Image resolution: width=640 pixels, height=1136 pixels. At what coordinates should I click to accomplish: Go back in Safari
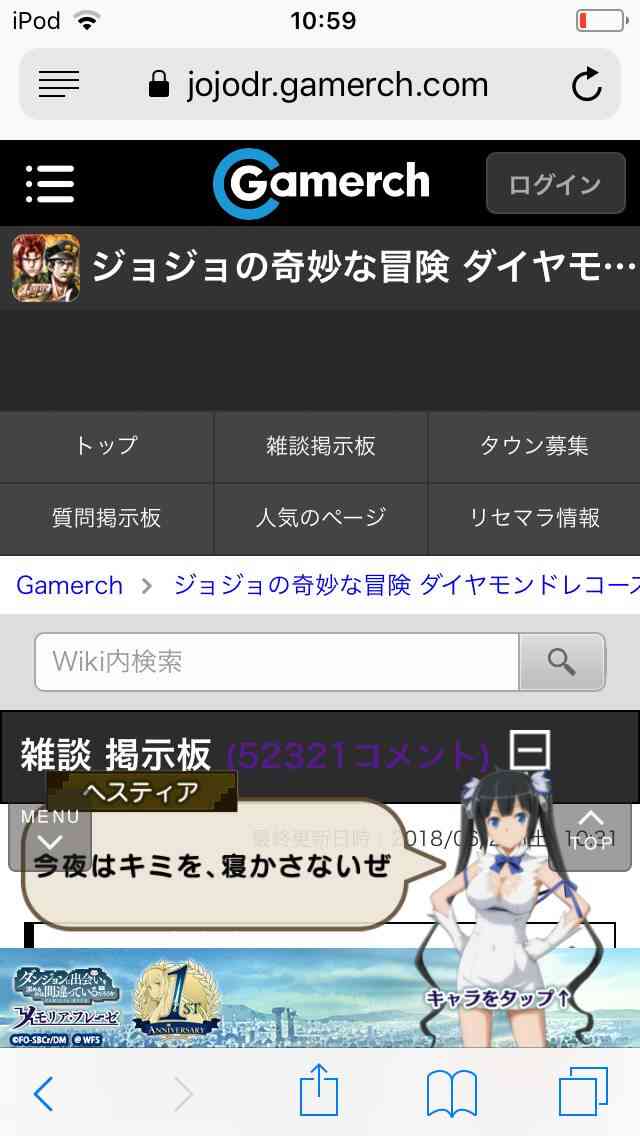[43, 1093]
